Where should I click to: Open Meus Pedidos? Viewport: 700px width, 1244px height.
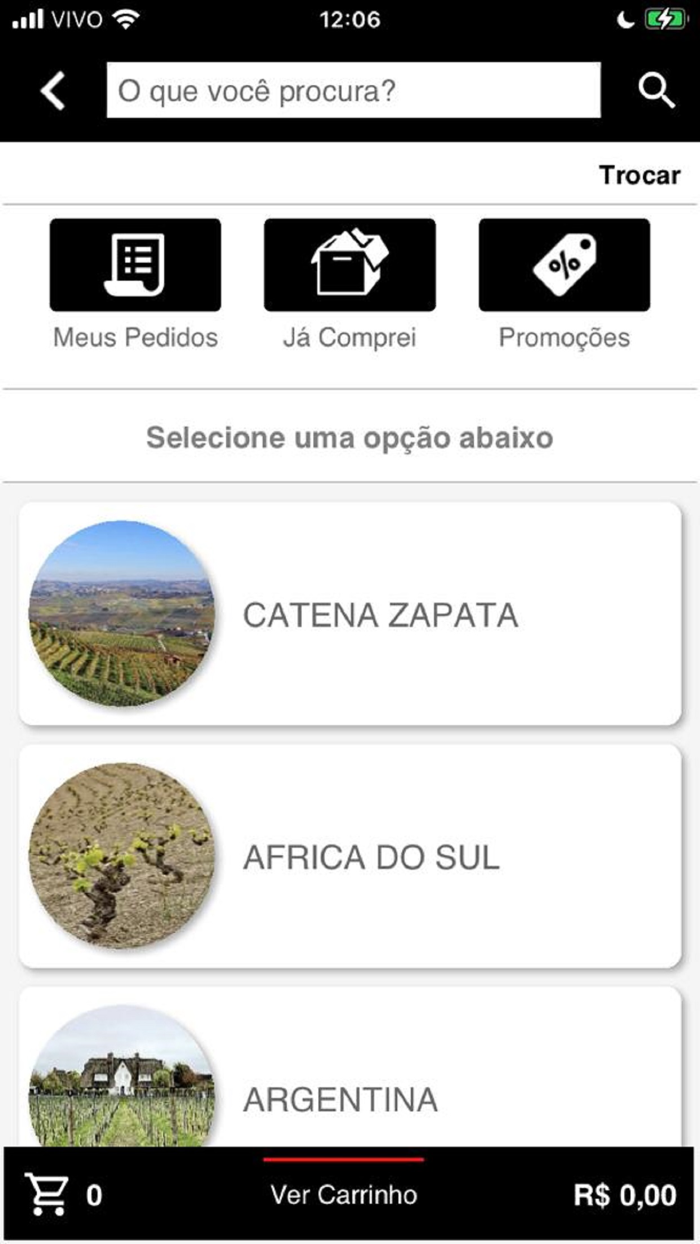(x=135, y=266)
